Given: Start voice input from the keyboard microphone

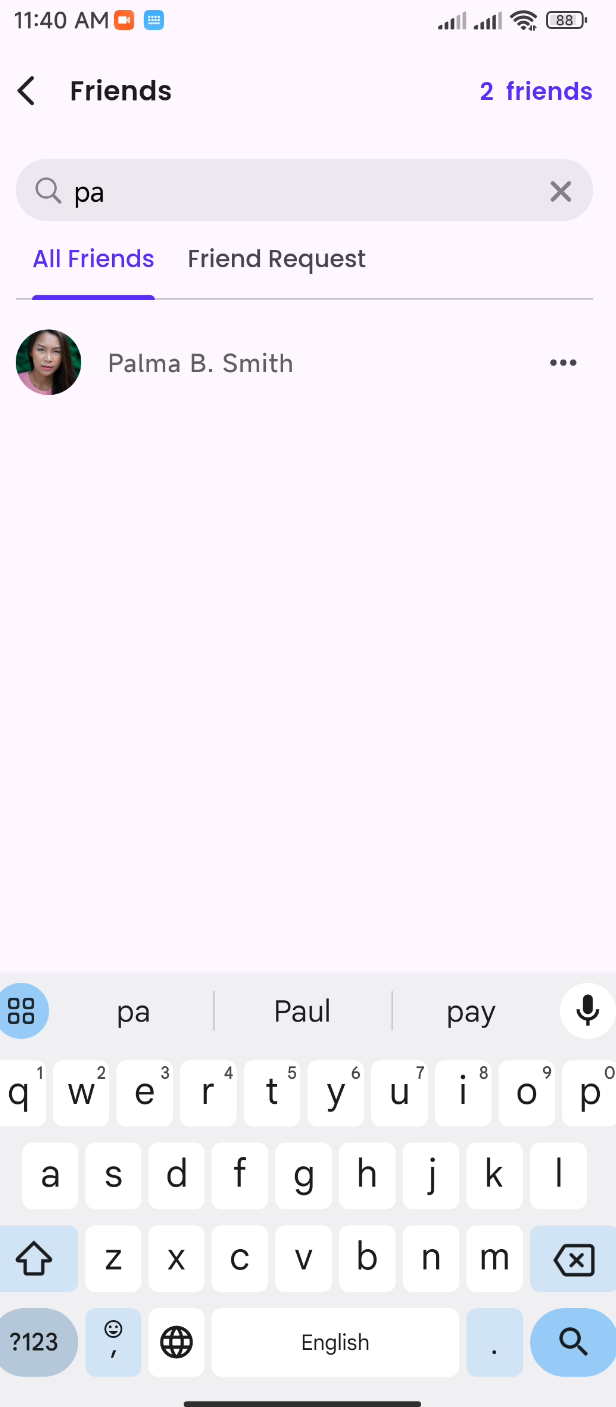Looking at the screenshot, I should [x=587, y=1010].
